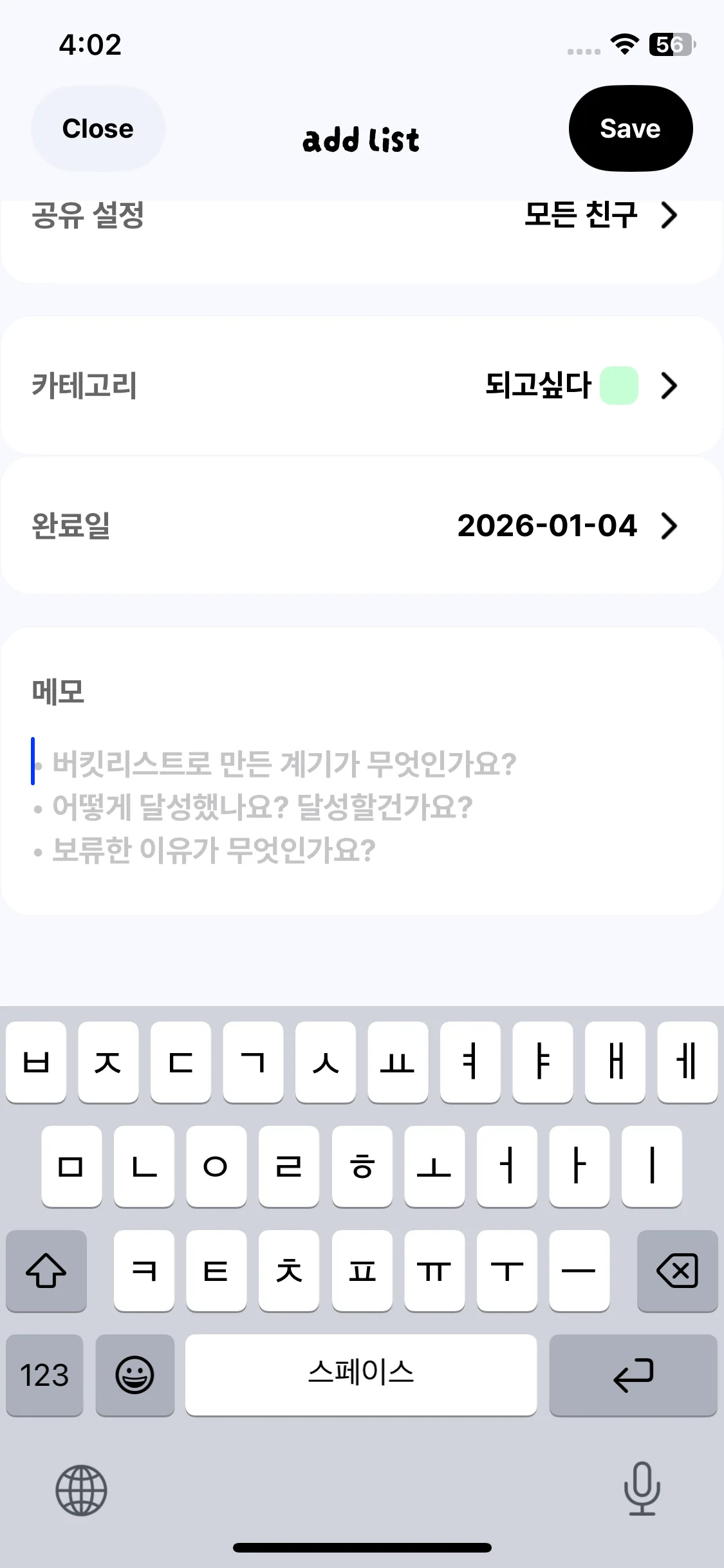
Task: Open the 카테고리 category selector
Action: (x=362, y=385)
